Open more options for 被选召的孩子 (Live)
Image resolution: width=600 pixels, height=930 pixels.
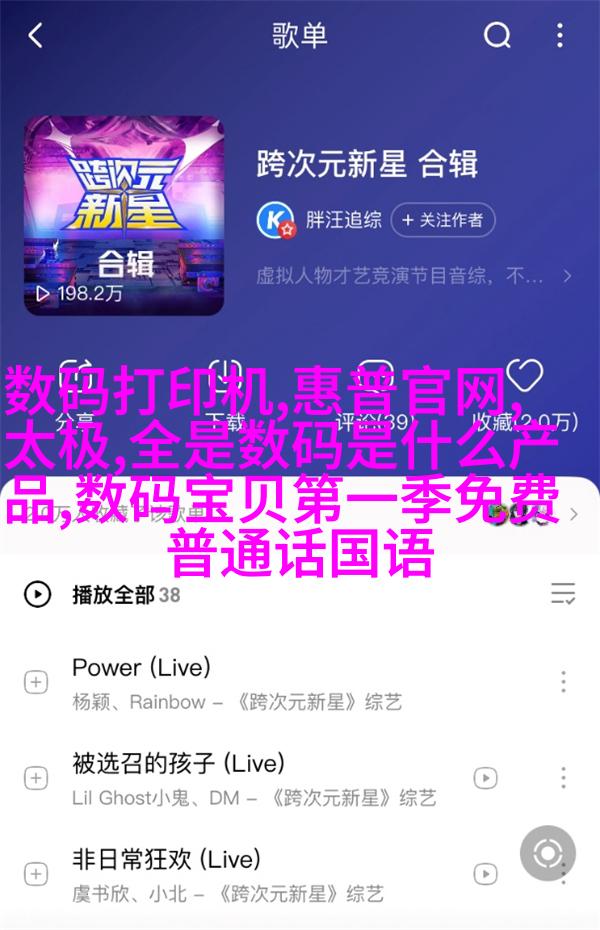(x=563, y=777)
